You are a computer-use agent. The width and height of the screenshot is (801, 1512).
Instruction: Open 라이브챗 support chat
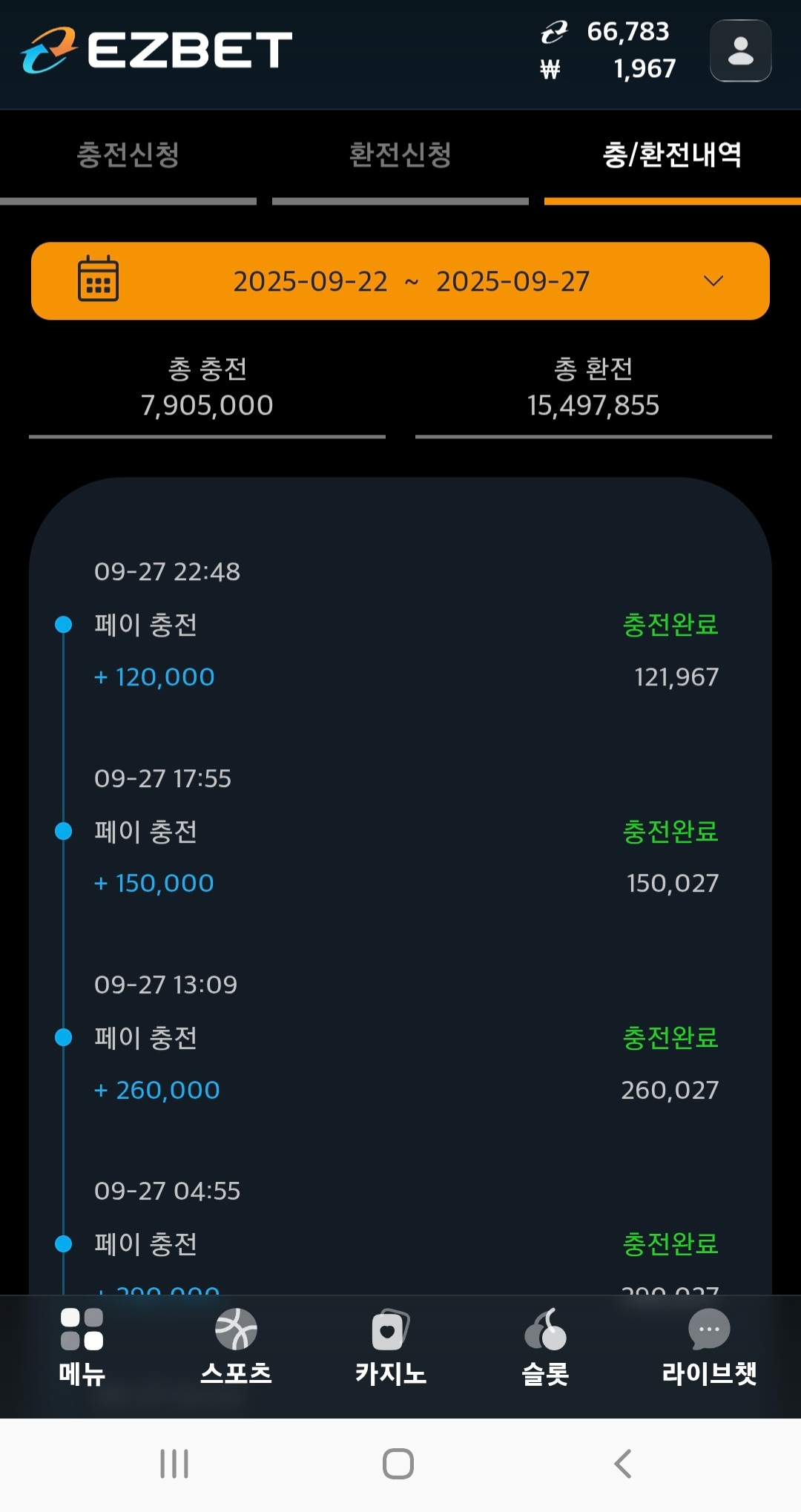click(709, 1347)
